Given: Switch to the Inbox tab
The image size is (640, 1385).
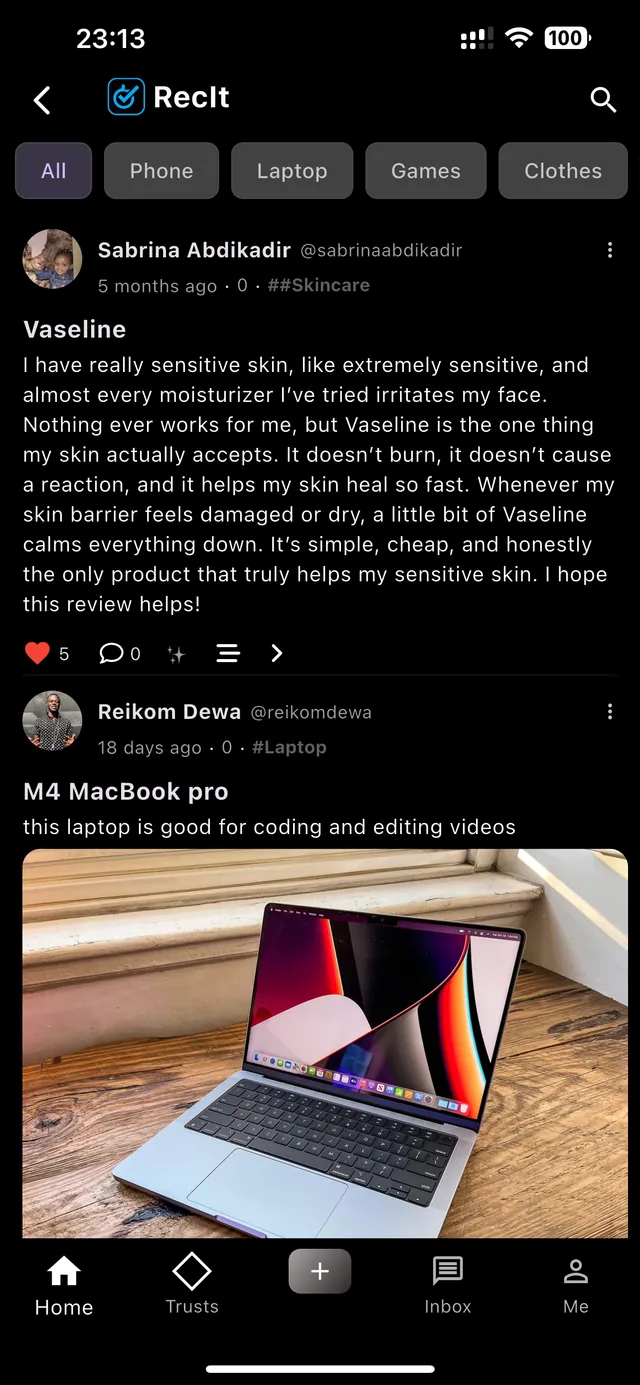Looking at the screenshot, I should click(x=448, y=1285).
